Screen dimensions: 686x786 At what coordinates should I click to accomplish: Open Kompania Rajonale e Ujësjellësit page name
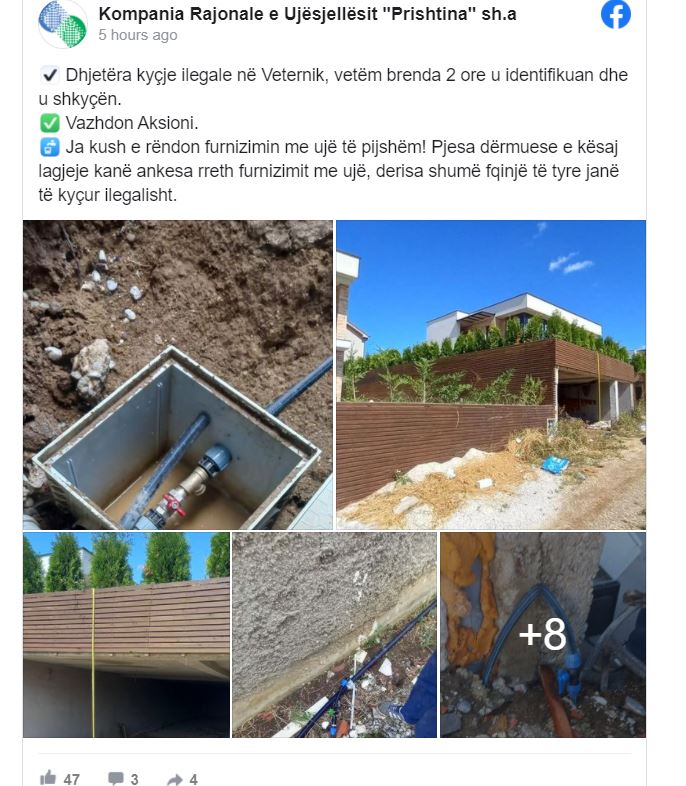click(x=308, y=14)
